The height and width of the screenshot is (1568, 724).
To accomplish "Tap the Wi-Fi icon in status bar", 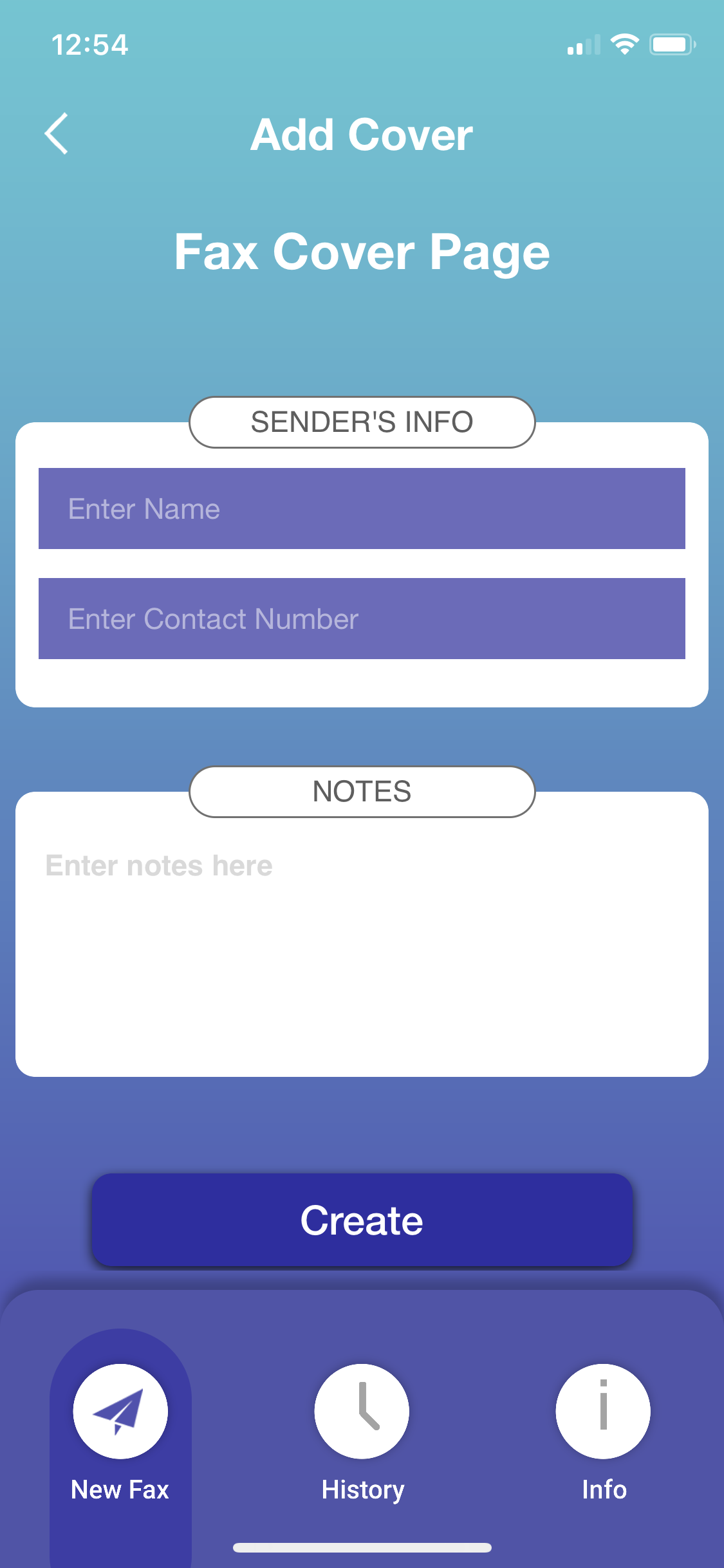I will pyautogui.click(x=624, y=43).
